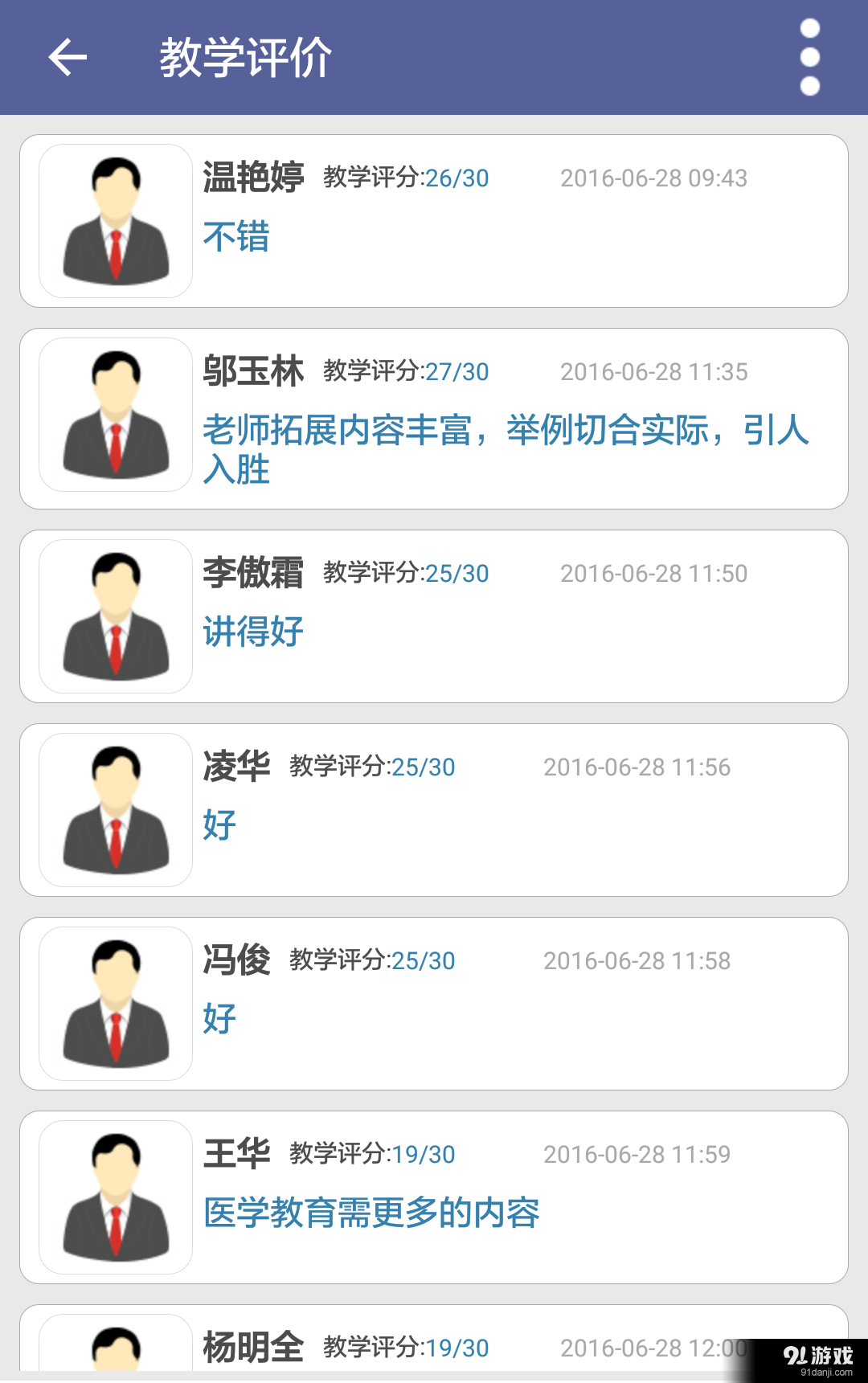The width and height of the screenshot is (868, 1383).
Task: Select 凌华's evaluation card
Action: coord(434,808)
